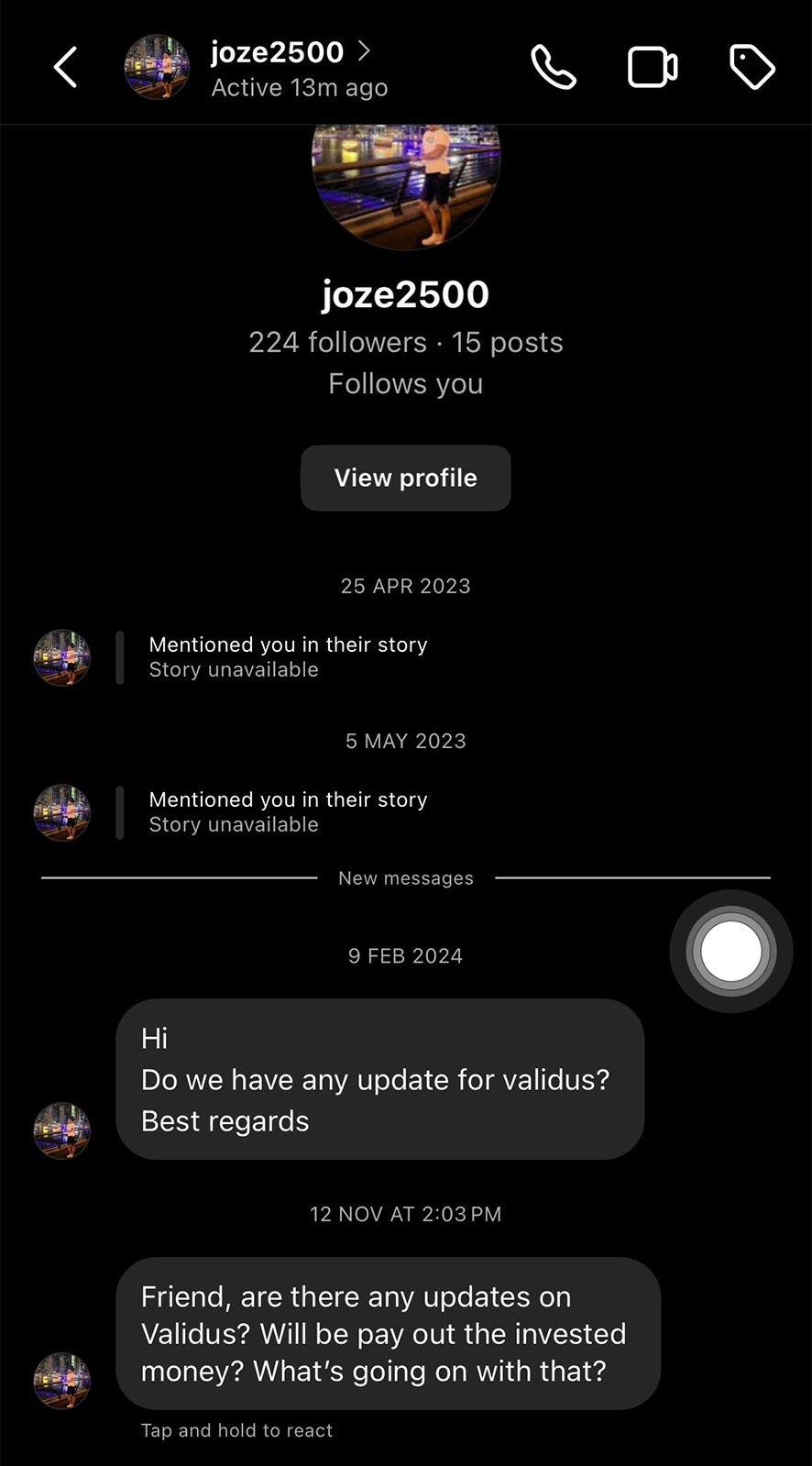Go back to the messages list
The width and height of the screenshot is (812, 1466).
point(65,68)
